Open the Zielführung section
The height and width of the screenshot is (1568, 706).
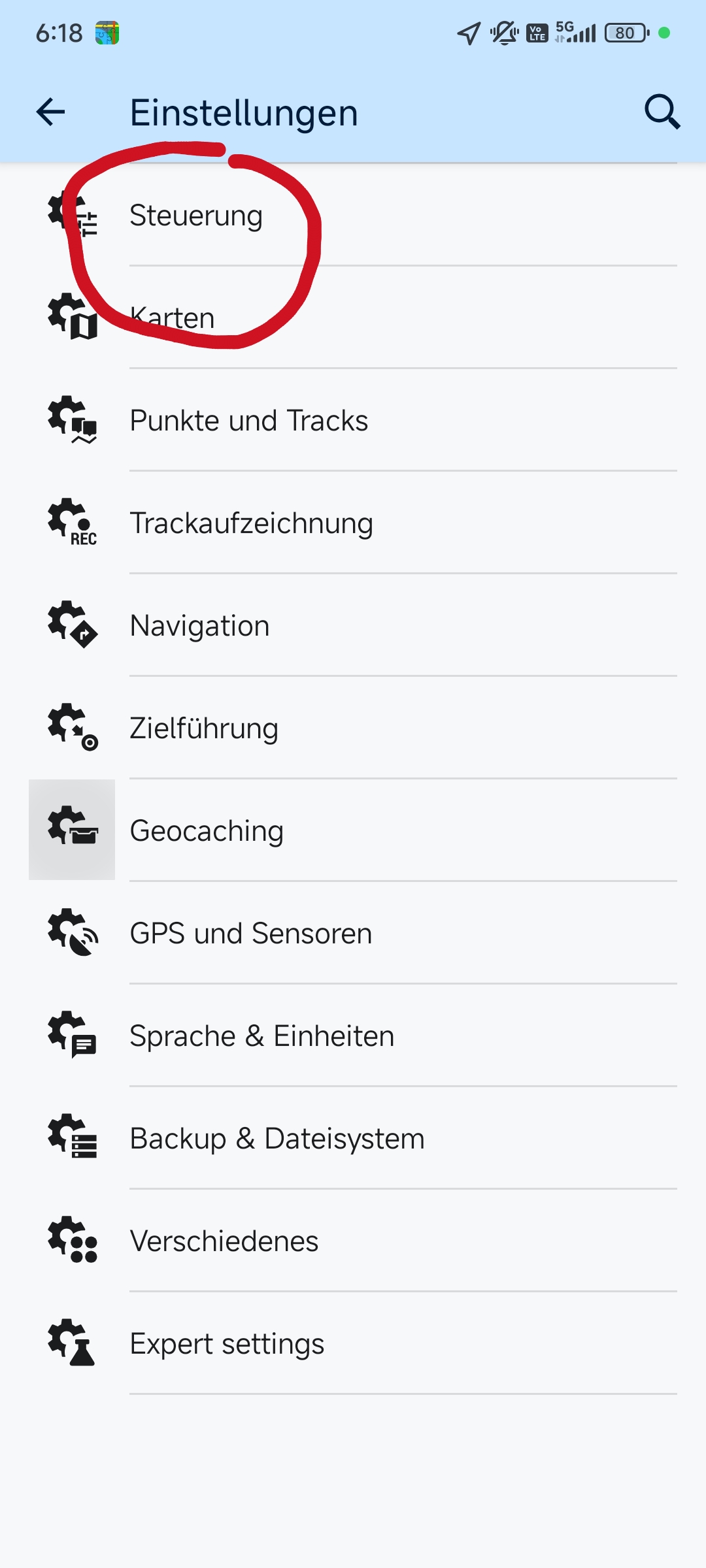pos(204,728)
